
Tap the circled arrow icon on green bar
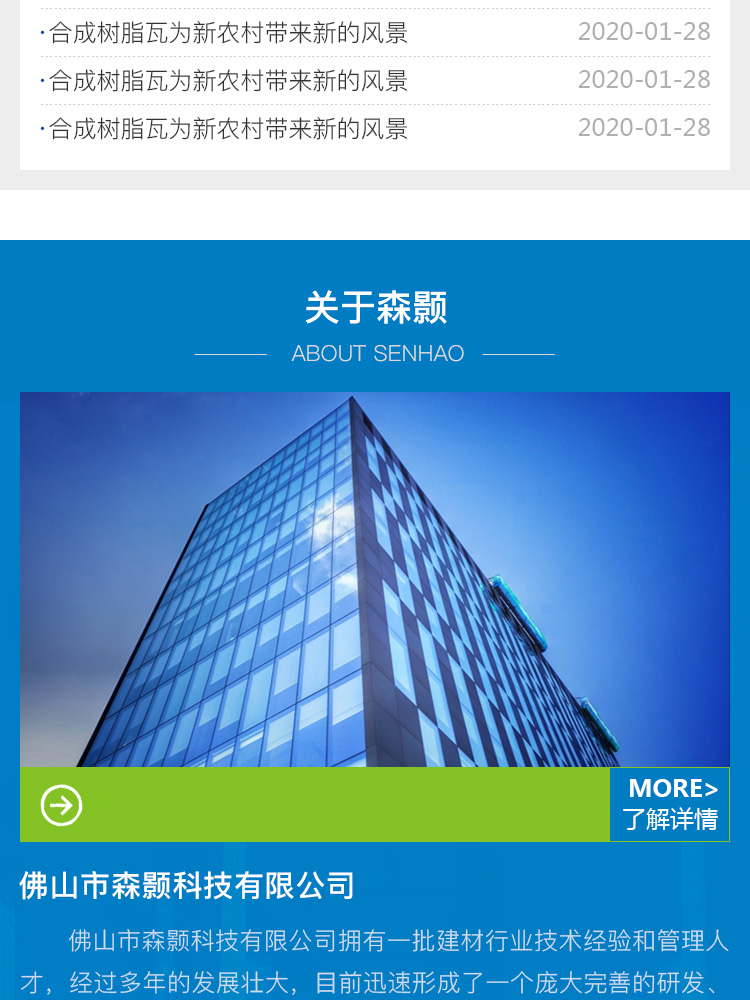62,805
